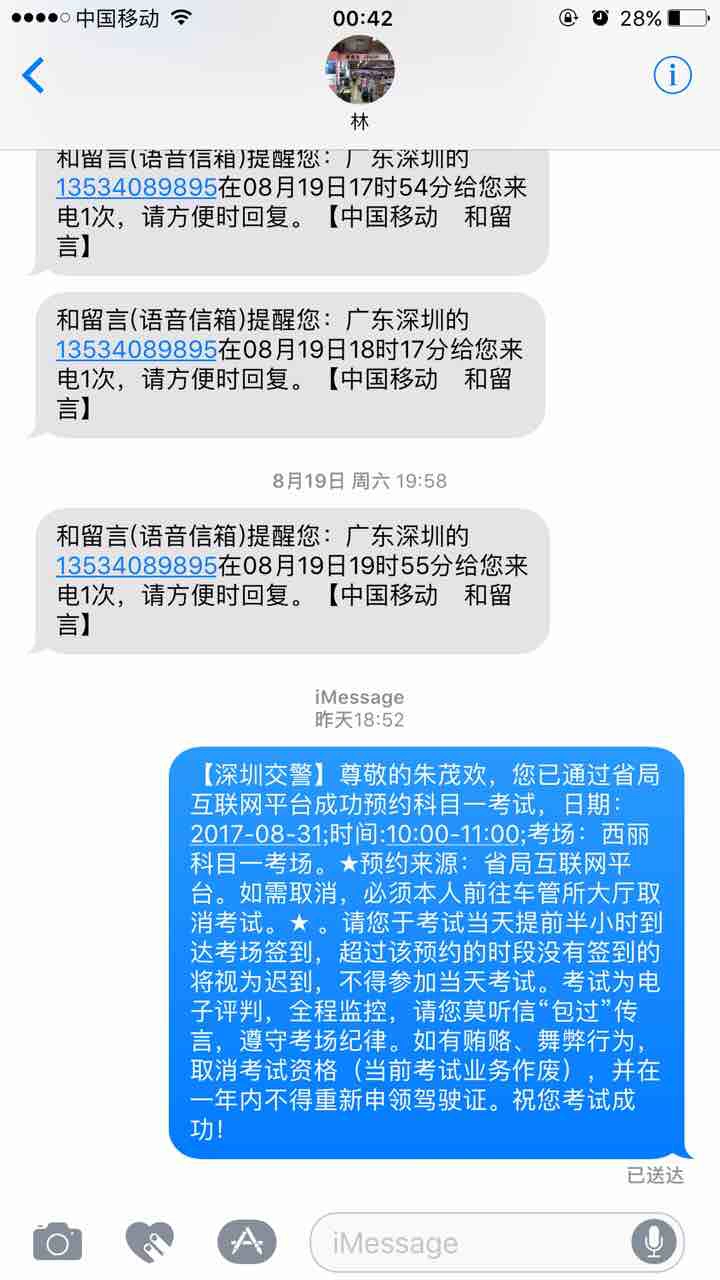The height and width of the screenshot is (1280, 720).
Task: Tap the phone number in the 18时17分 voicemail message
Action: 136,350
